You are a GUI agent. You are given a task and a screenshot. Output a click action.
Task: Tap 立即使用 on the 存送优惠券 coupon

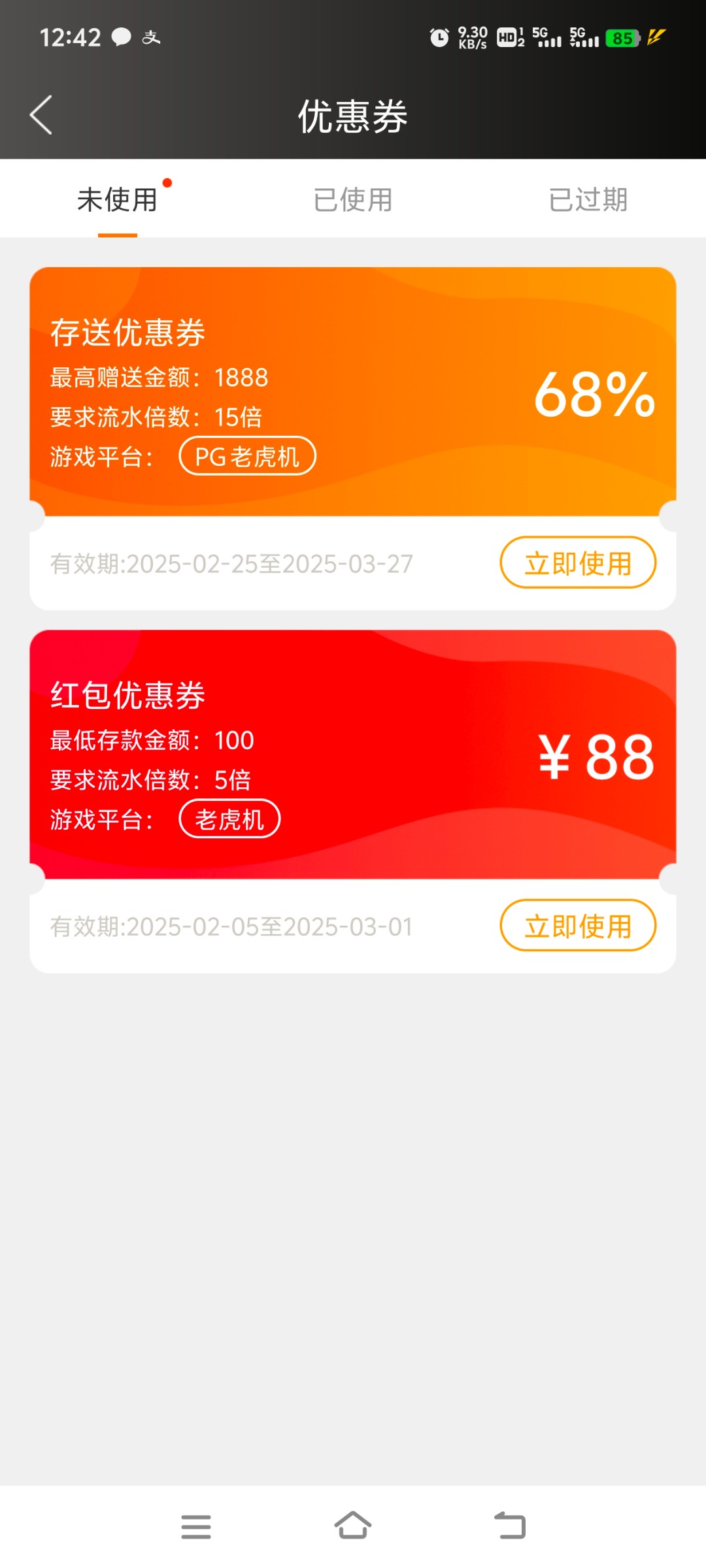click(578, 563)
